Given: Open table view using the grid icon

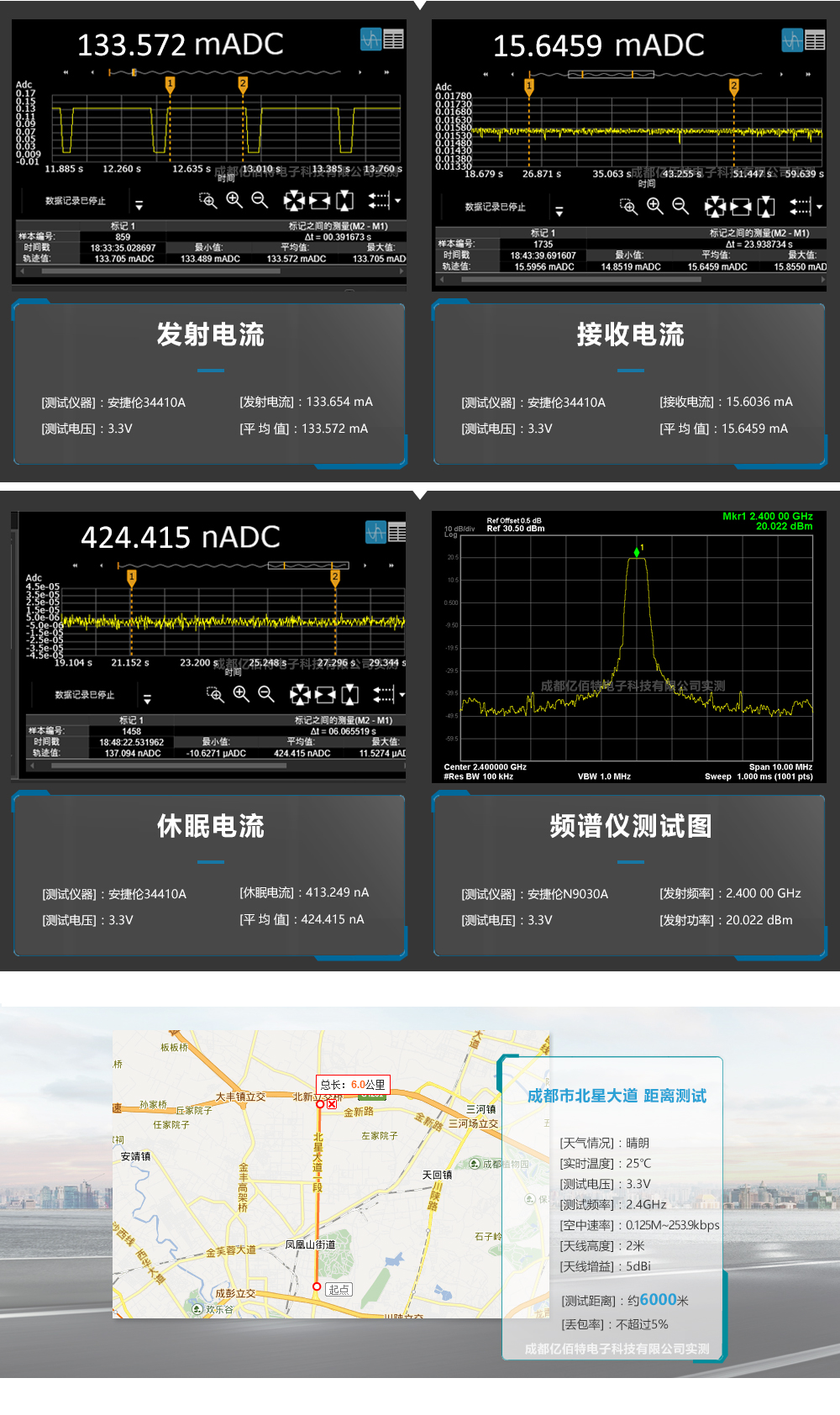Looking at the screenshot, I should coord(391,39).
